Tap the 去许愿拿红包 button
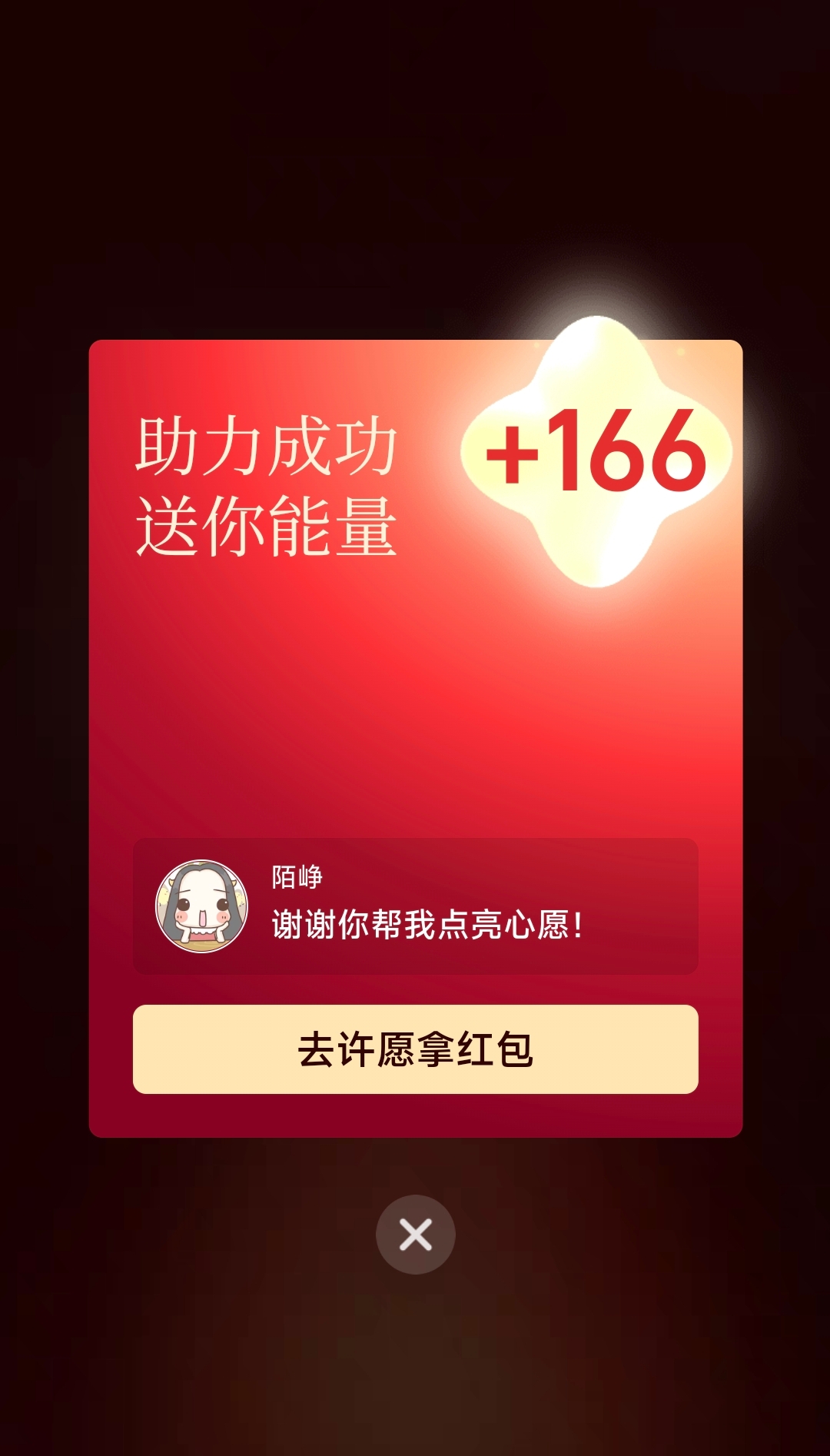The height and width of the screenshot is (1456, 830). click(415, 1049)
